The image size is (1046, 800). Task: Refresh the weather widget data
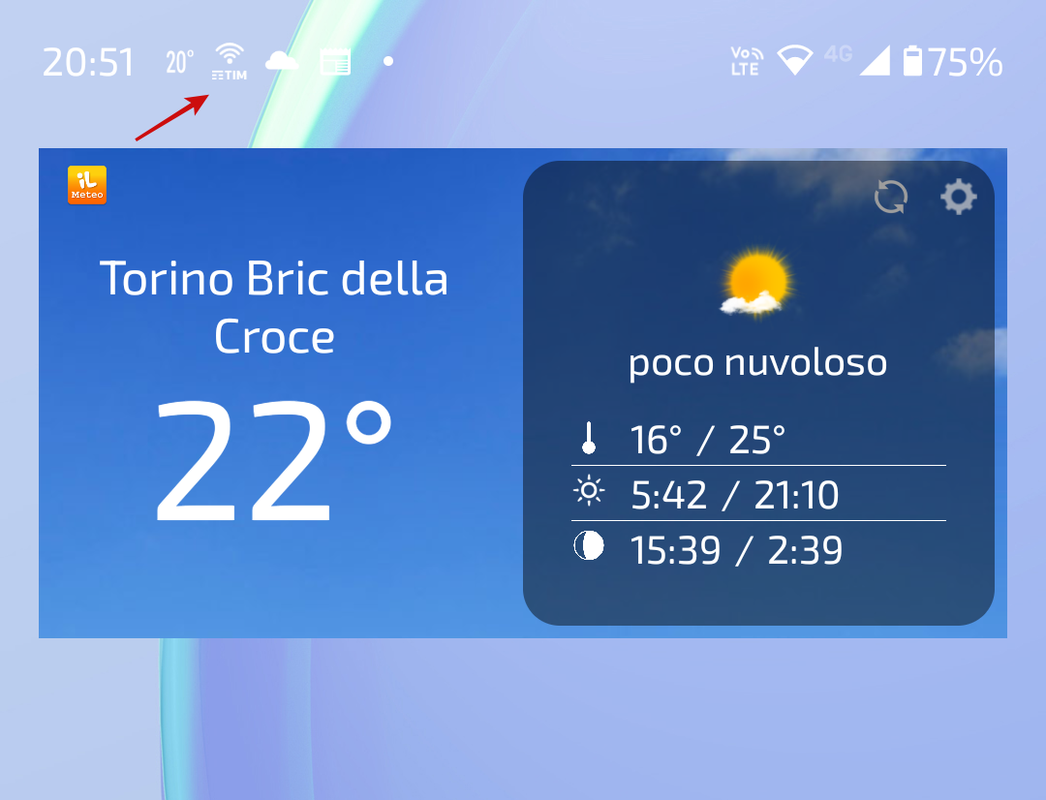(889, 197)
